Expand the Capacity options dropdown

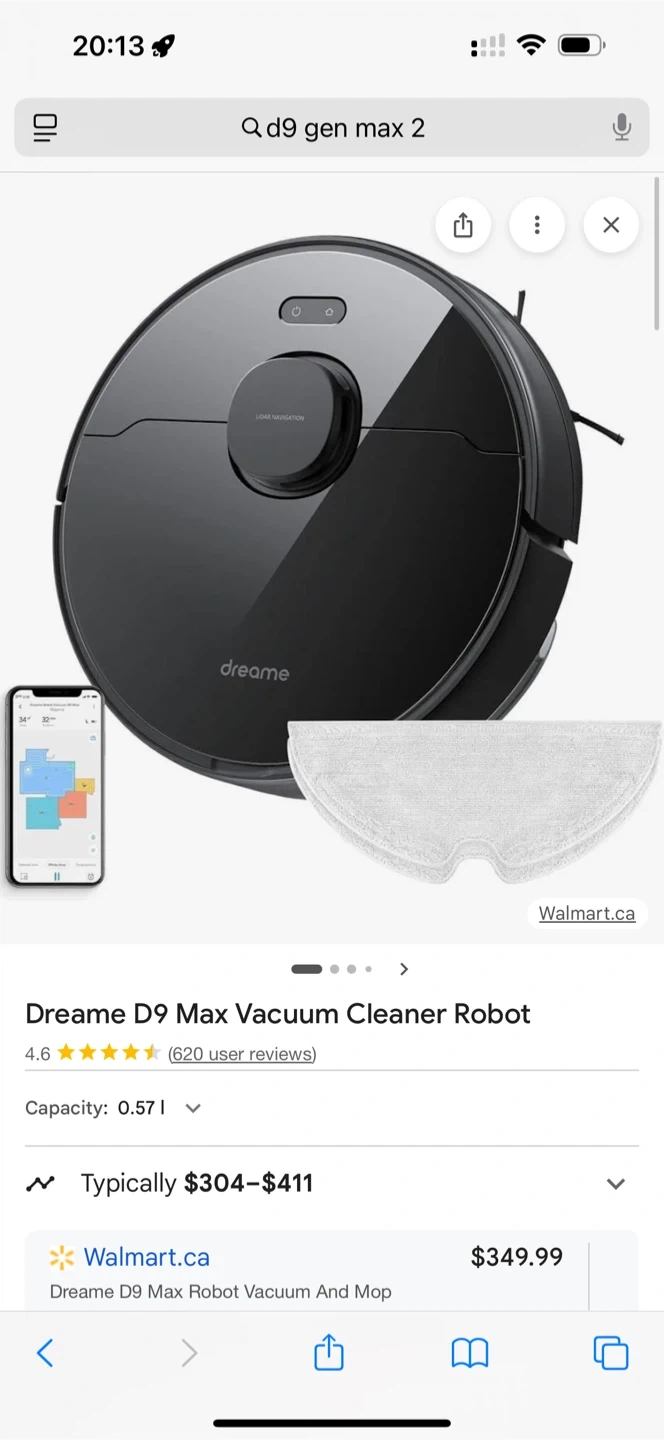click(x=193, y=1108)
